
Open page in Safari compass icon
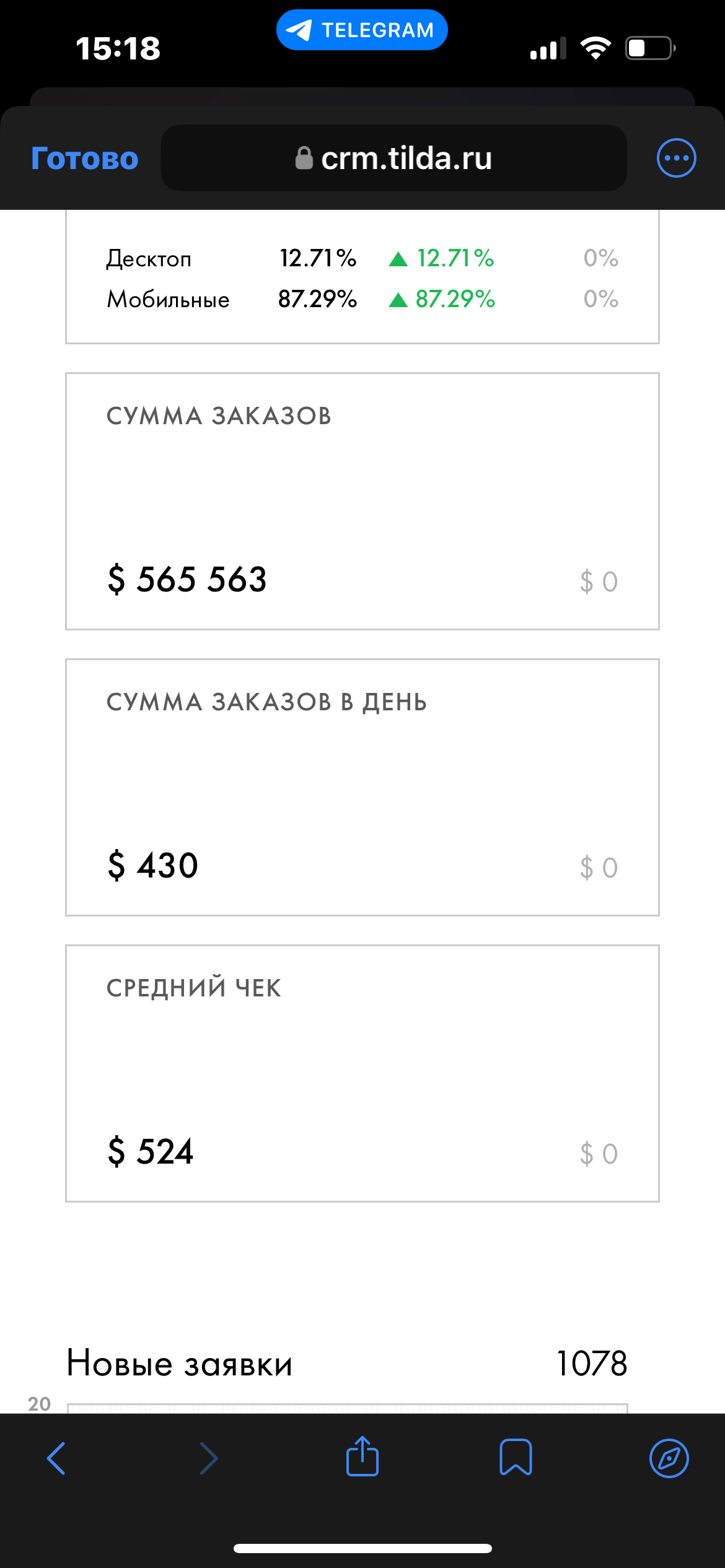pyautogui.click(x=669, y=1458)
